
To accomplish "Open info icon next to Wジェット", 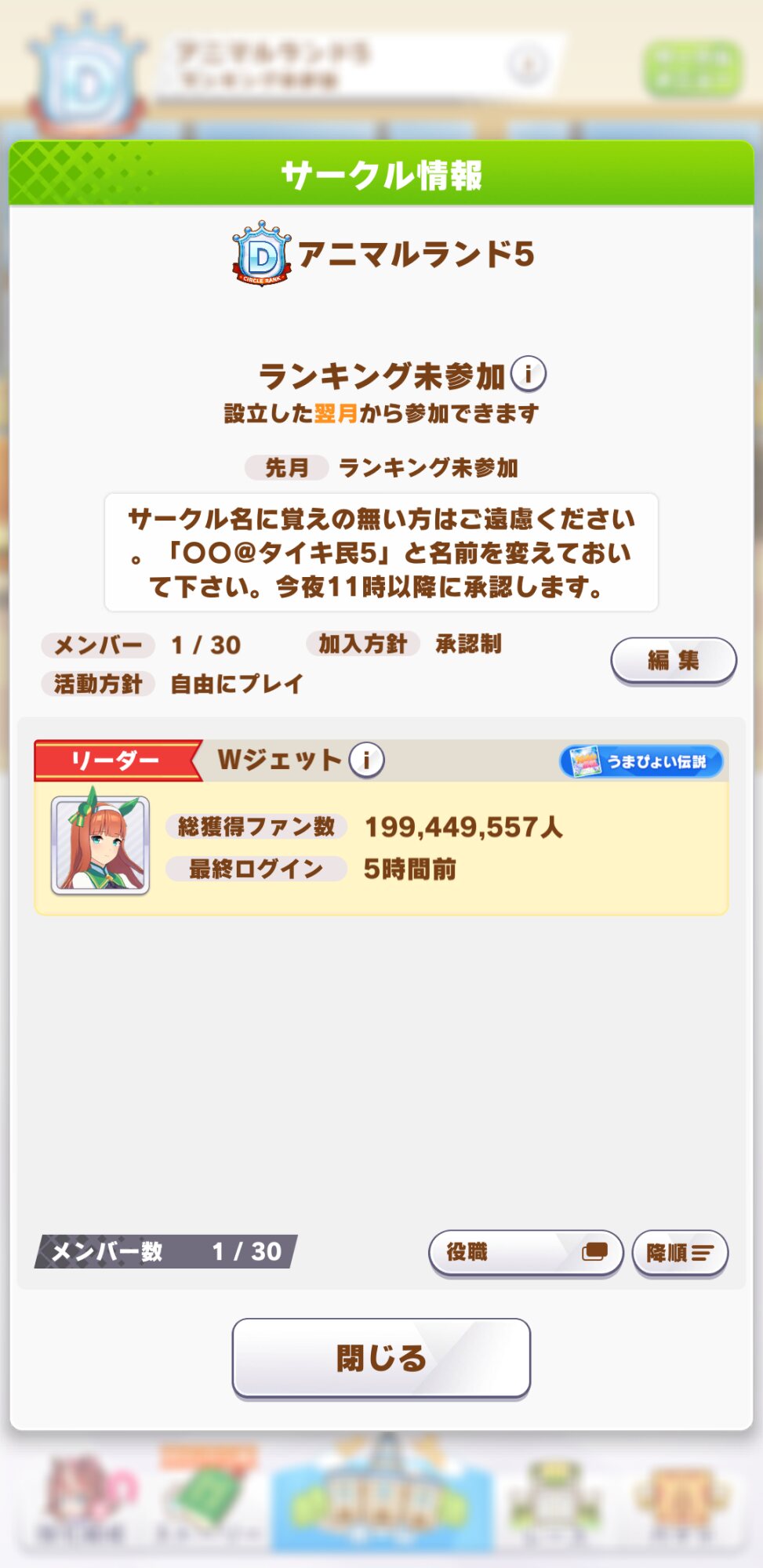I will point(366,760).
